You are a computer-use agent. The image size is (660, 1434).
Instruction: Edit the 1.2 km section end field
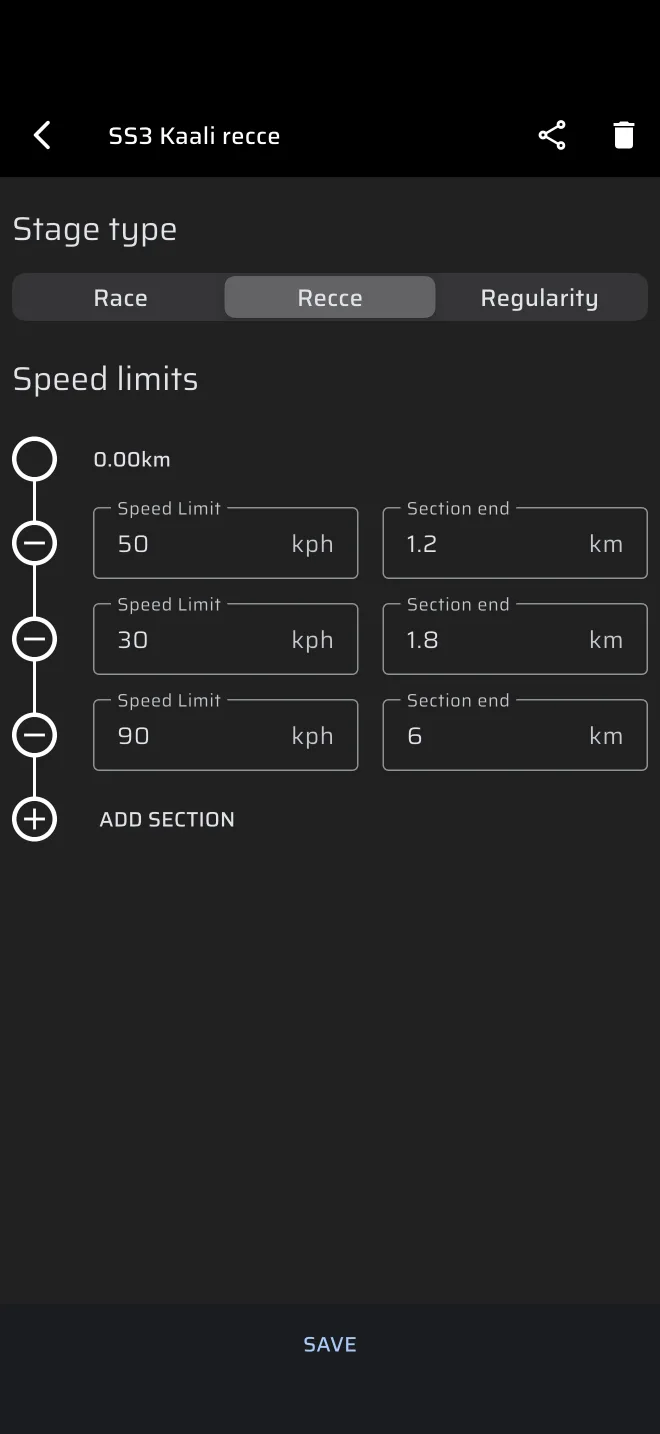pyautogui.click(x=515, y=543)
